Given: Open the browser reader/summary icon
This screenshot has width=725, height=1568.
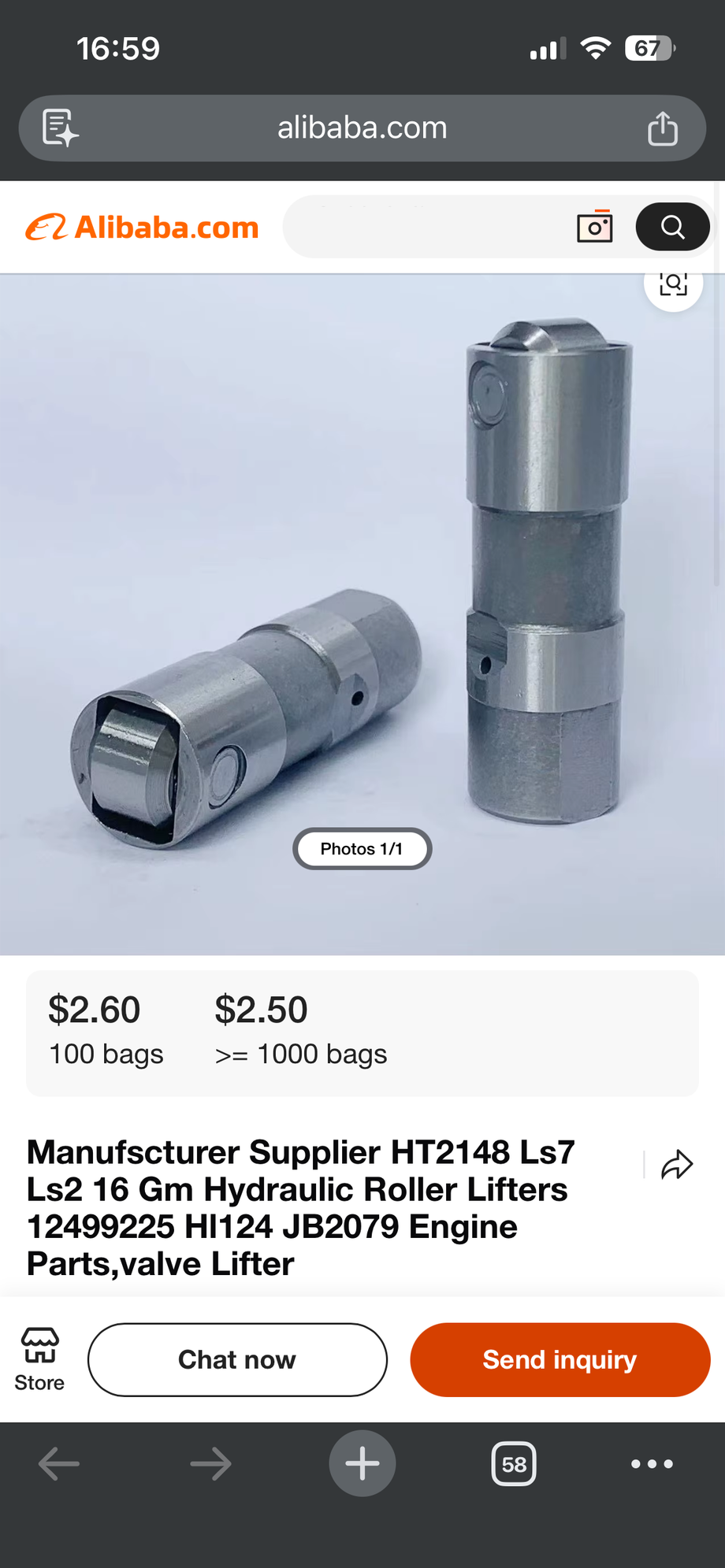Looking at the screenshot, I should click(x=61, y=128).
